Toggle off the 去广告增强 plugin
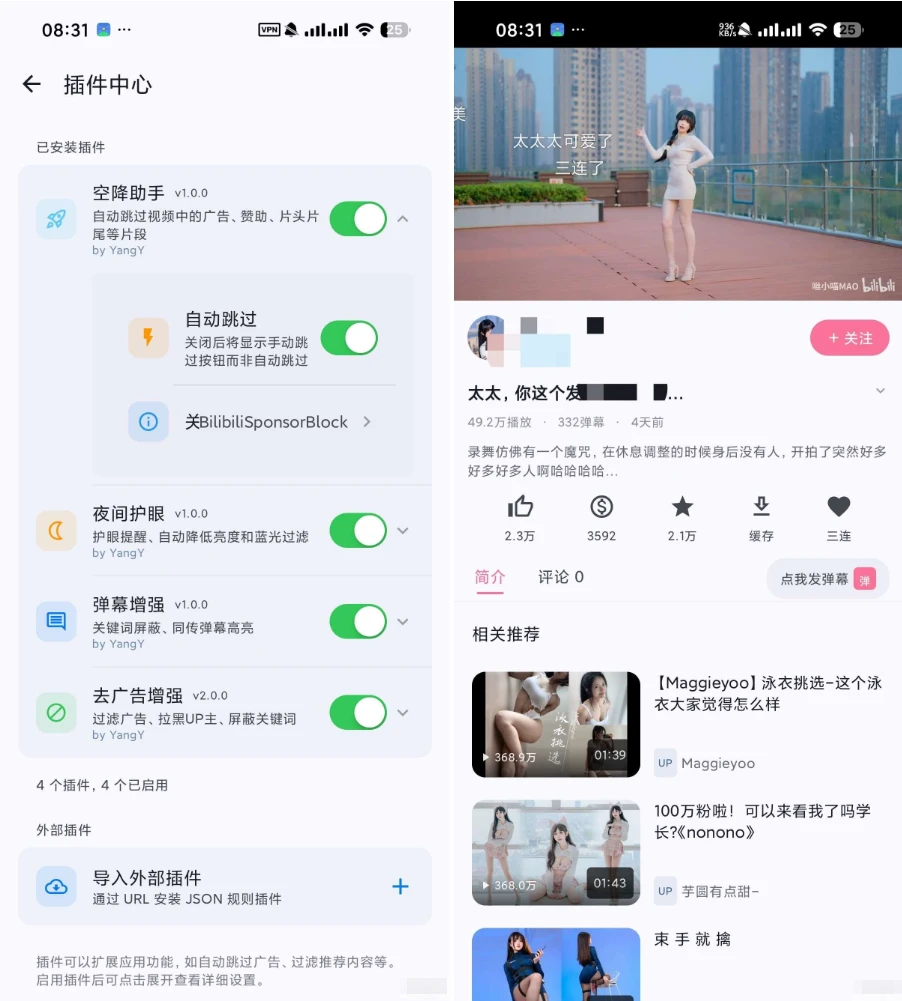 [358, 712]
